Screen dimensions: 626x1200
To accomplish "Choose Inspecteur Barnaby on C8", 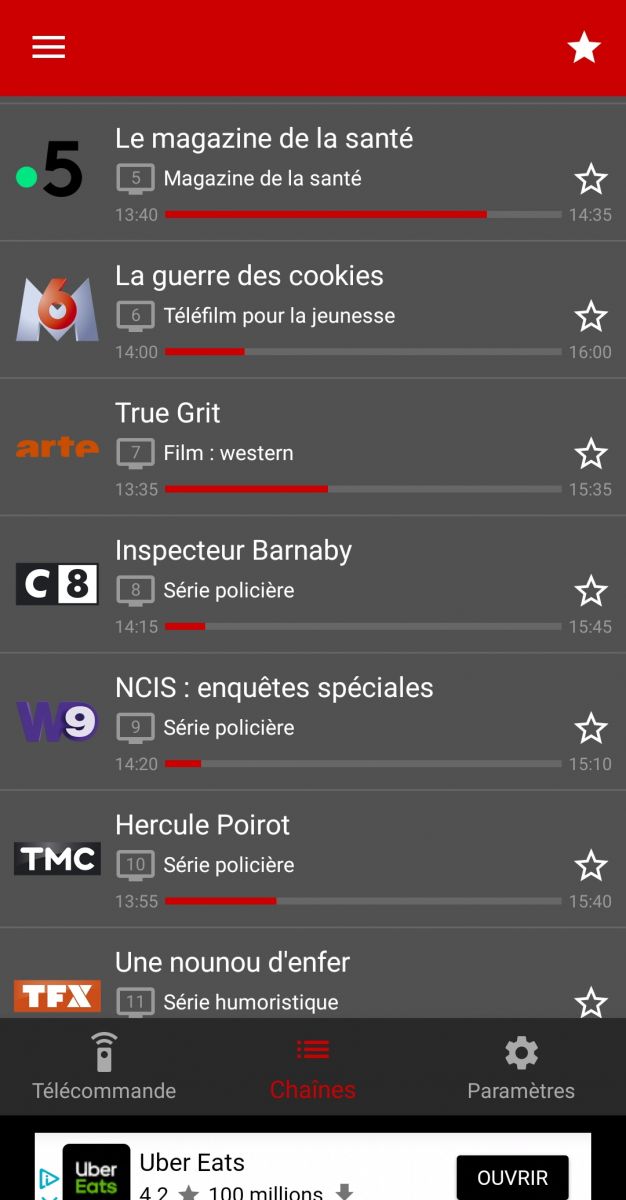I will [x=300, y=583].
